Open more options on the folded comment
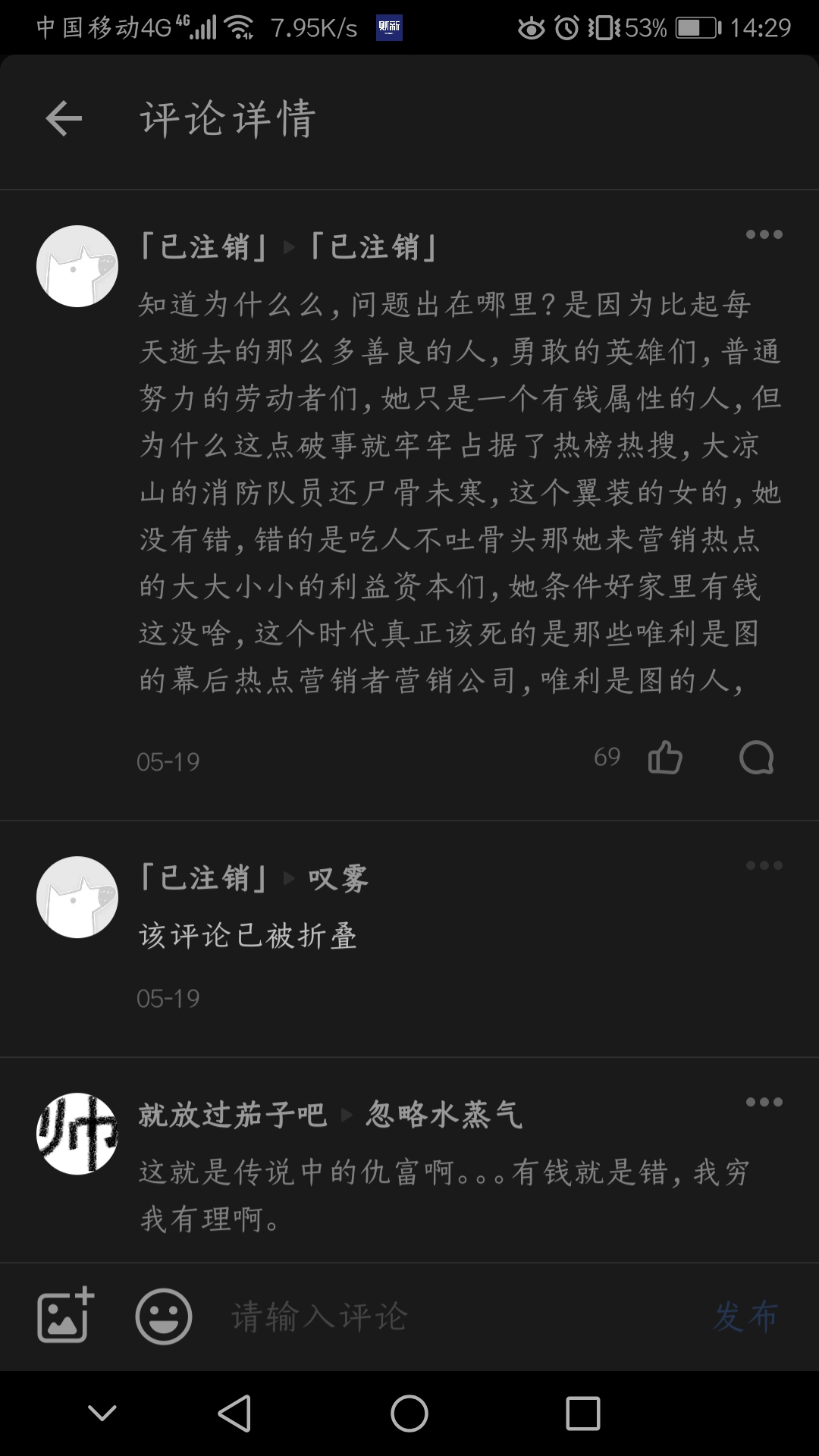819x1456 pixels. click(x=763, y=865)
